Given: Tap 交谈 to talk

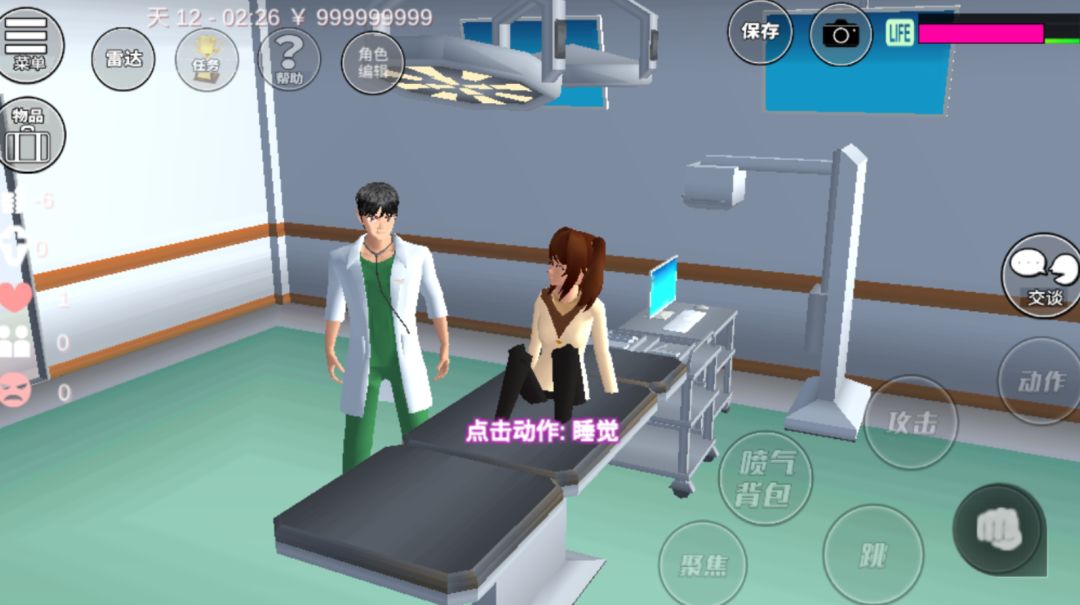Looking at the screenshot, I should (1043, 275).
